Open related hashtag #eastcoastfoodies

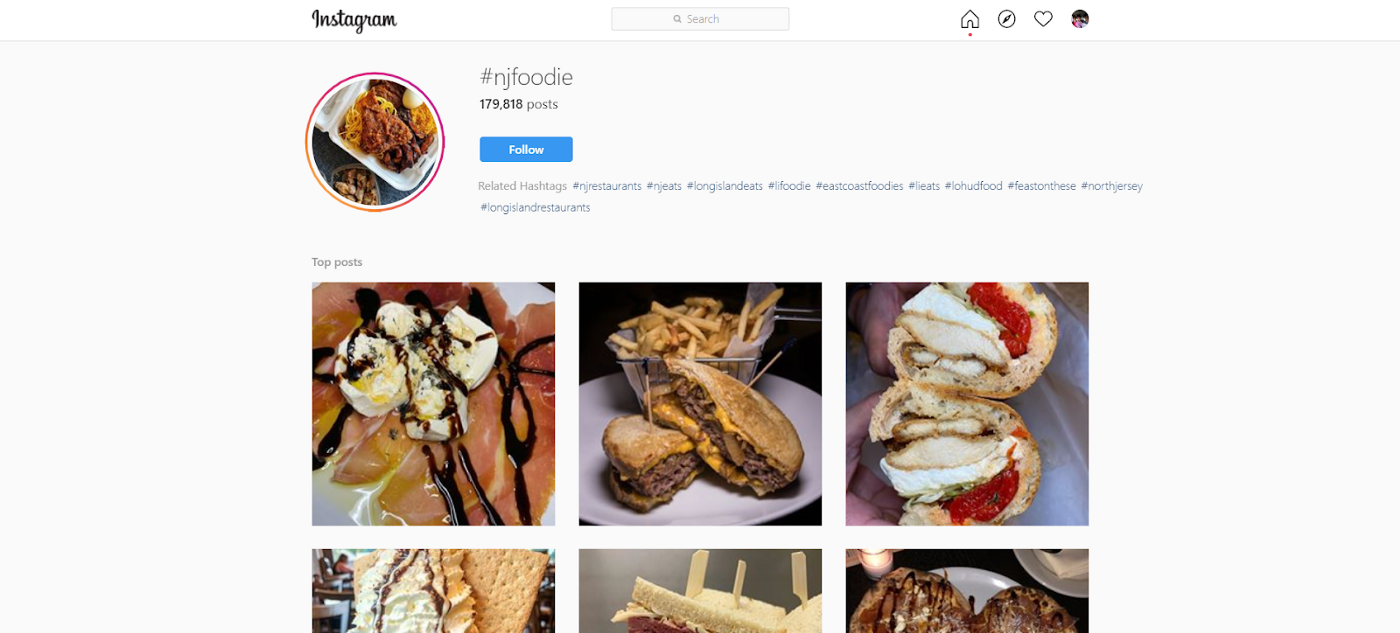[859, 186]
